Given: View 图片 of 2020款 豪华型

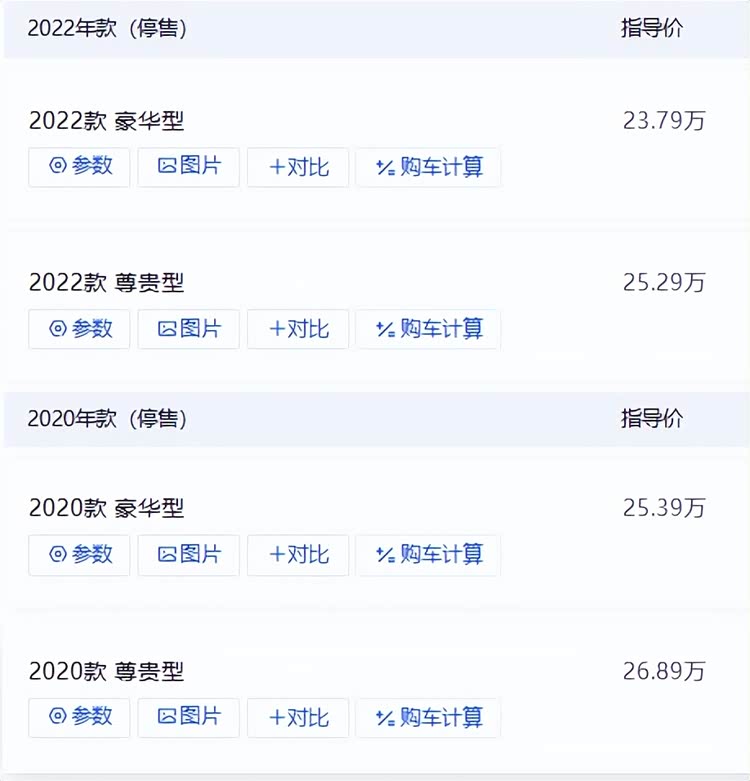Looking at the screenshot, I should 188,555.
